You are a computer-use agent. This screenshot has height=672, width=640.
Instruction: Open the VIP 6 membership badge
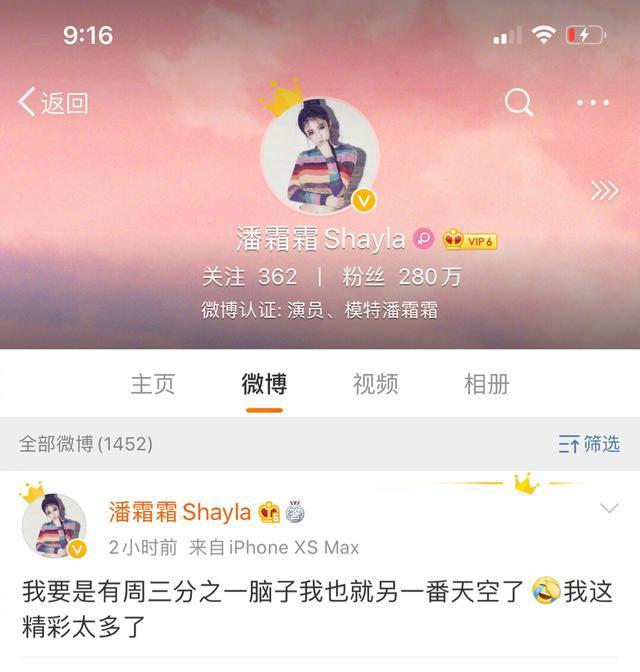click(470, 240)
